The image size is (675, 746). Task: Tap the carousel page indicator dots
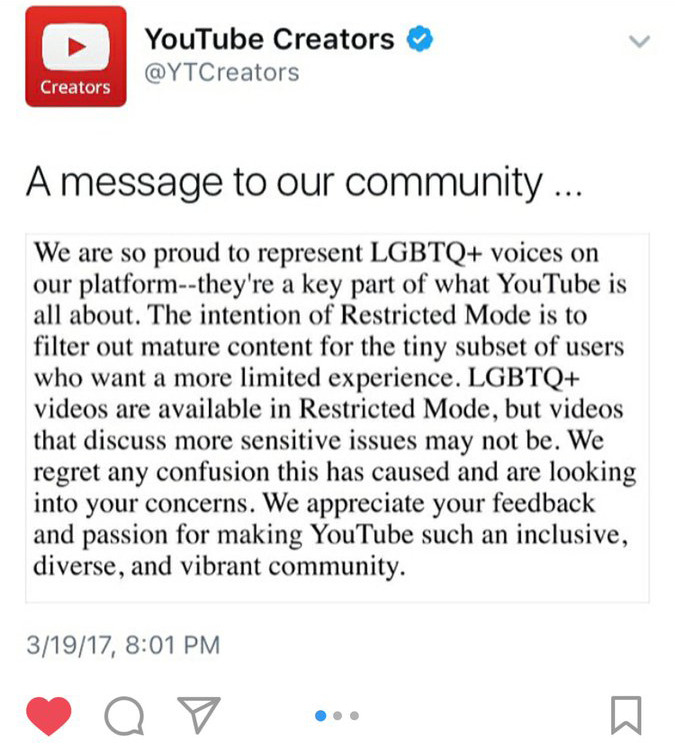click(x=337, y=716)
